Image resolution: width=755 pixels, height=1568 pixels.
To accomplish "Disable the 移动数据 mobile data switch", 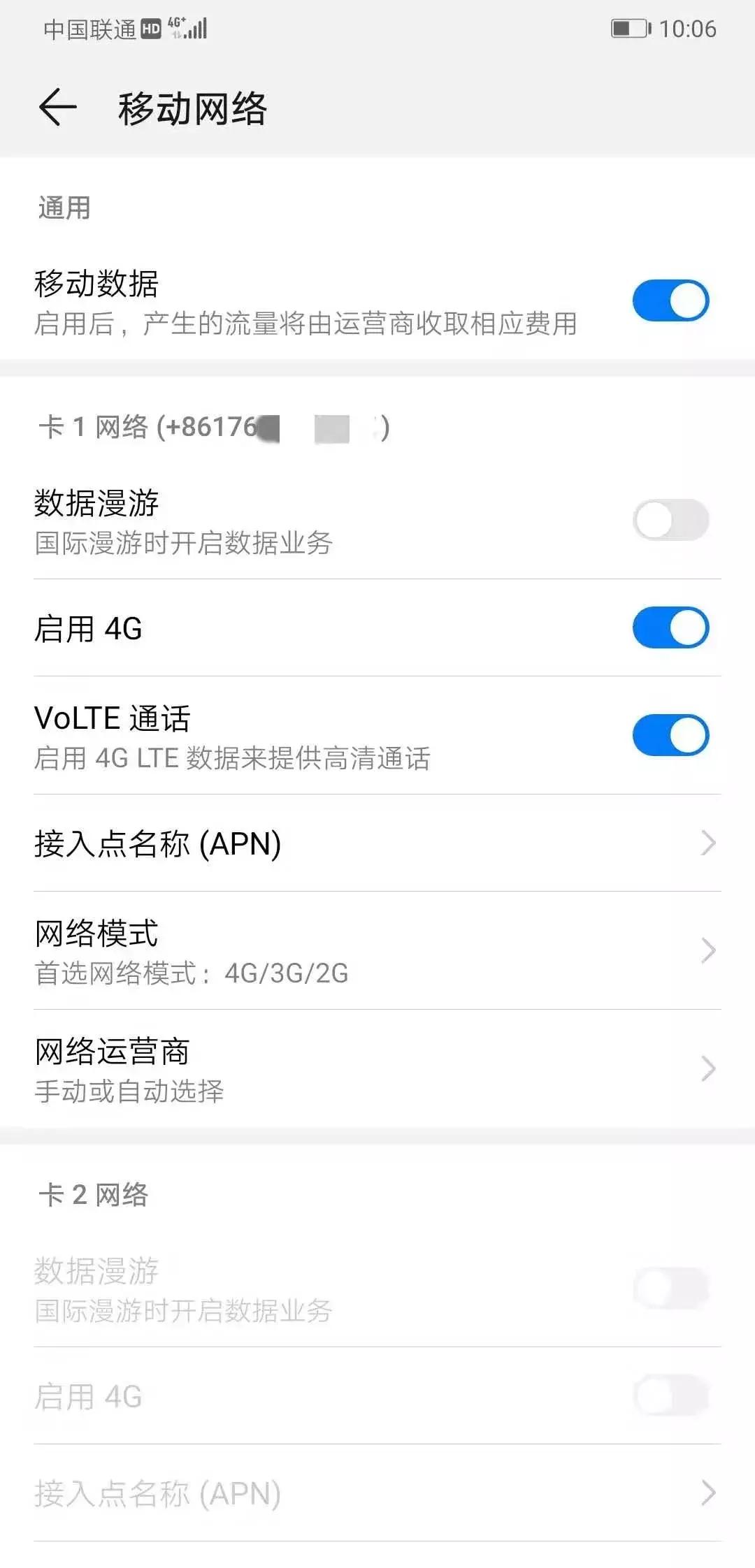I will (x=671, y=299).
